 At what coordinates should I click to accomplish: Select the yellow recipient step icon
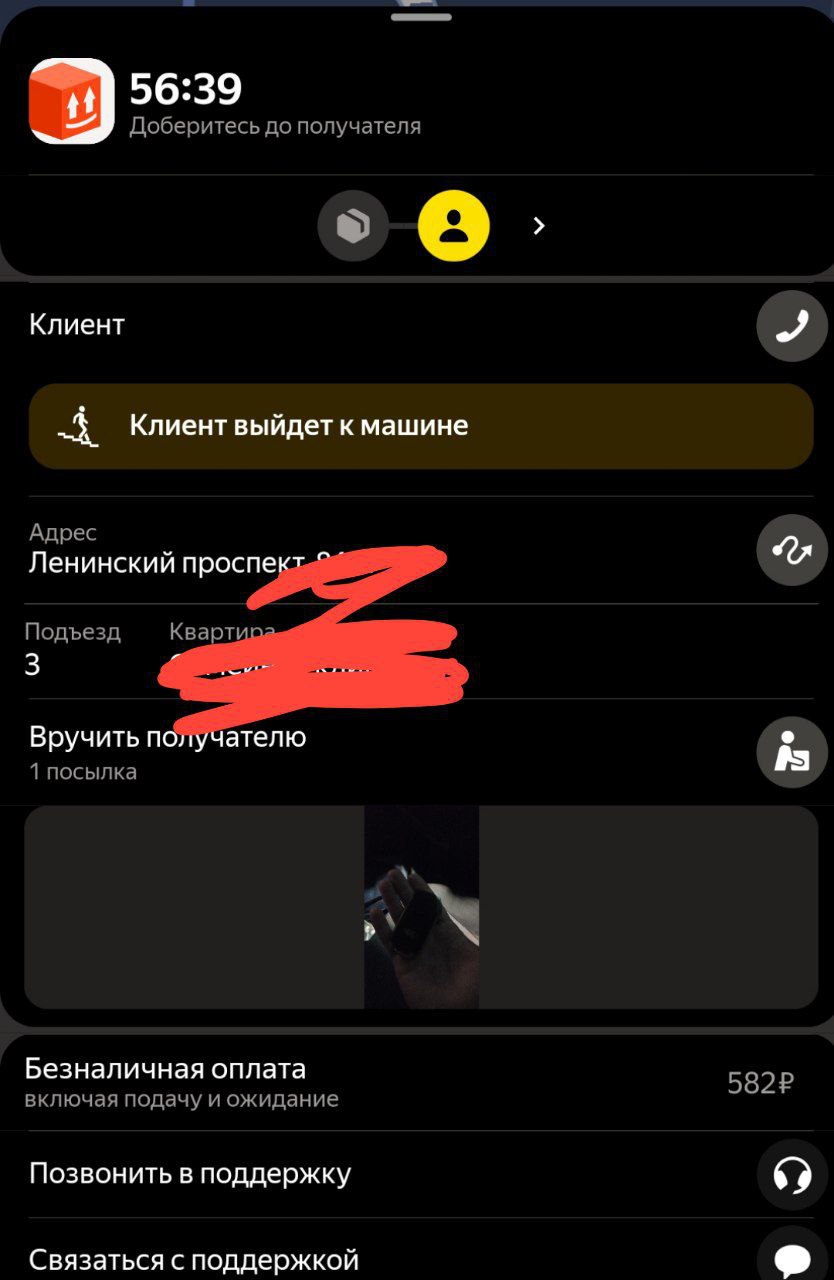click(x=453, y=226)
